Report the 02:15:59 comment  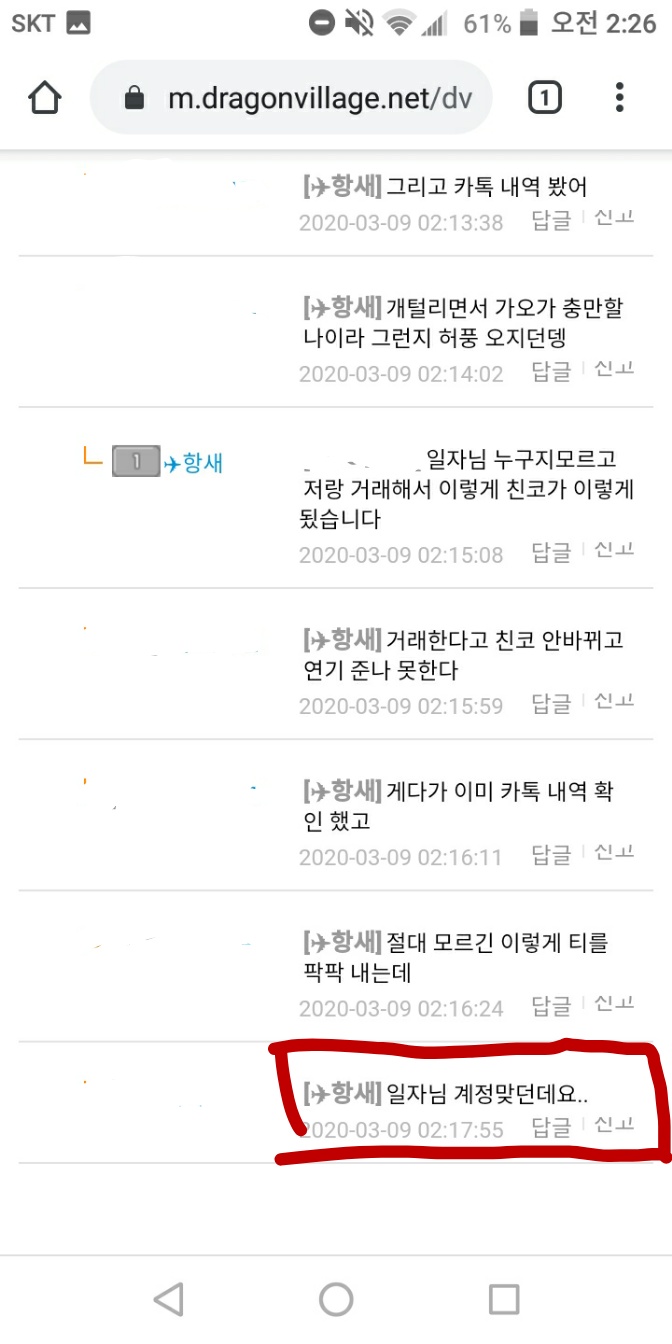coord(614,702)
